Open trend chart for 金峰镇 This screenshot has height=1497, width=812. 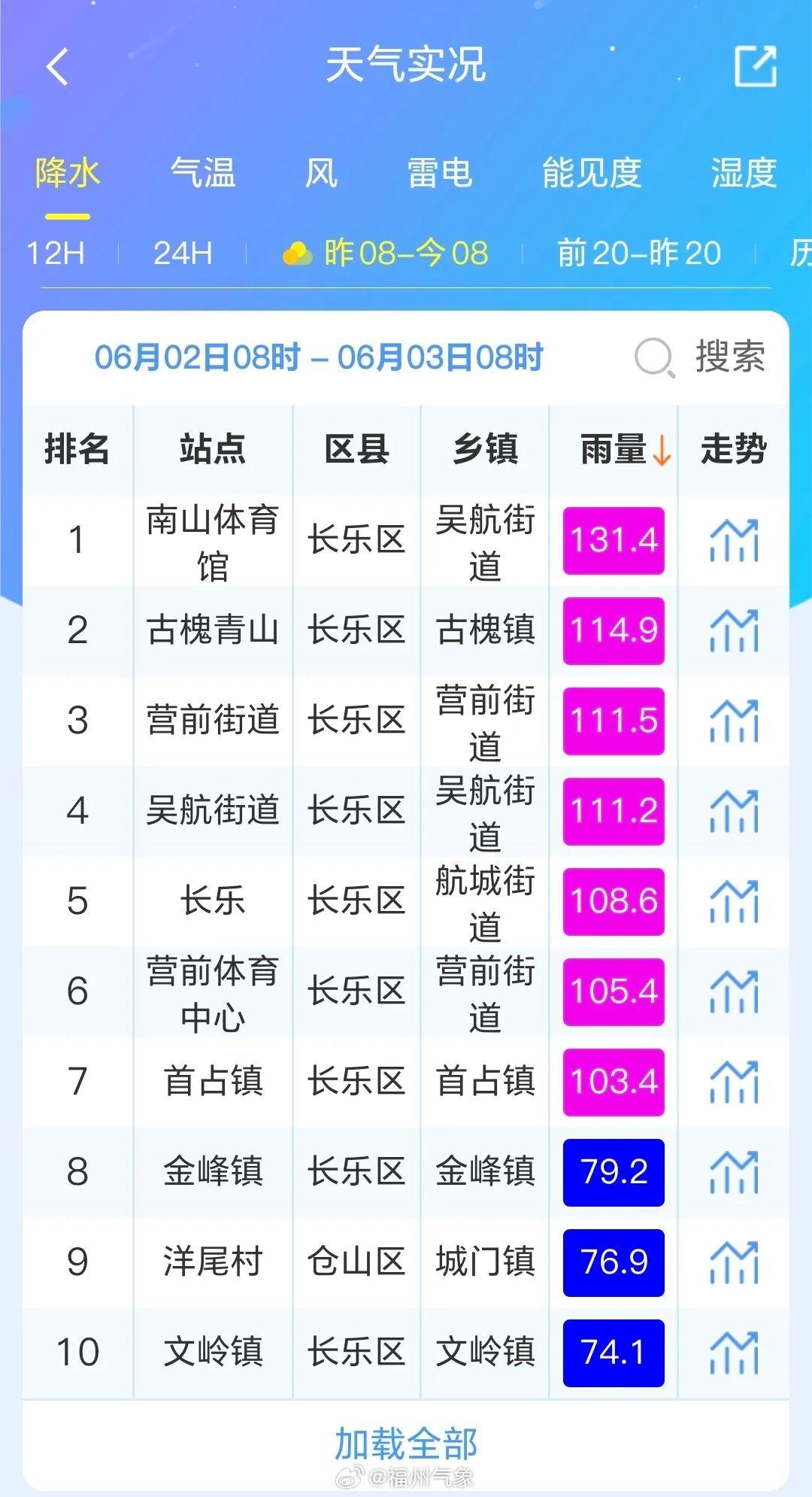click(734, 1172)
